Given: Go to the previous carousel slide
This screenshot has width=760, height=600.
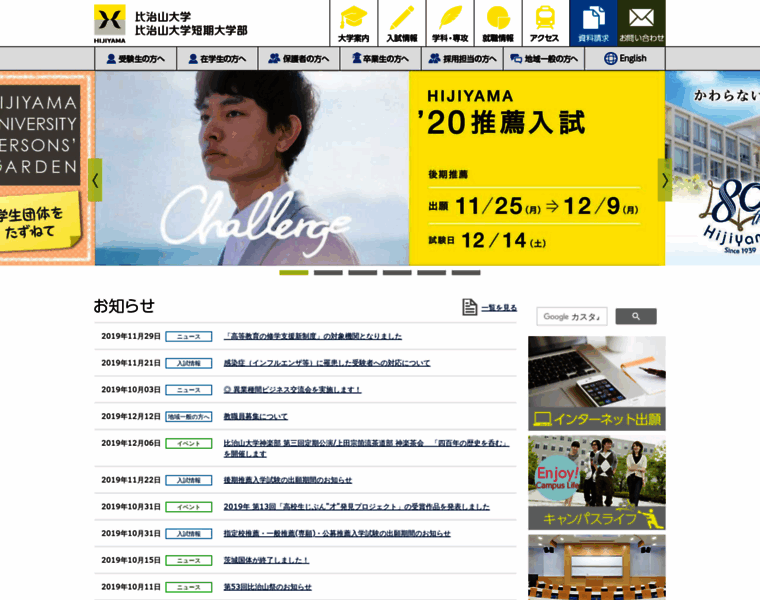Looking at the screenshot, I should (x=95, y=180).
